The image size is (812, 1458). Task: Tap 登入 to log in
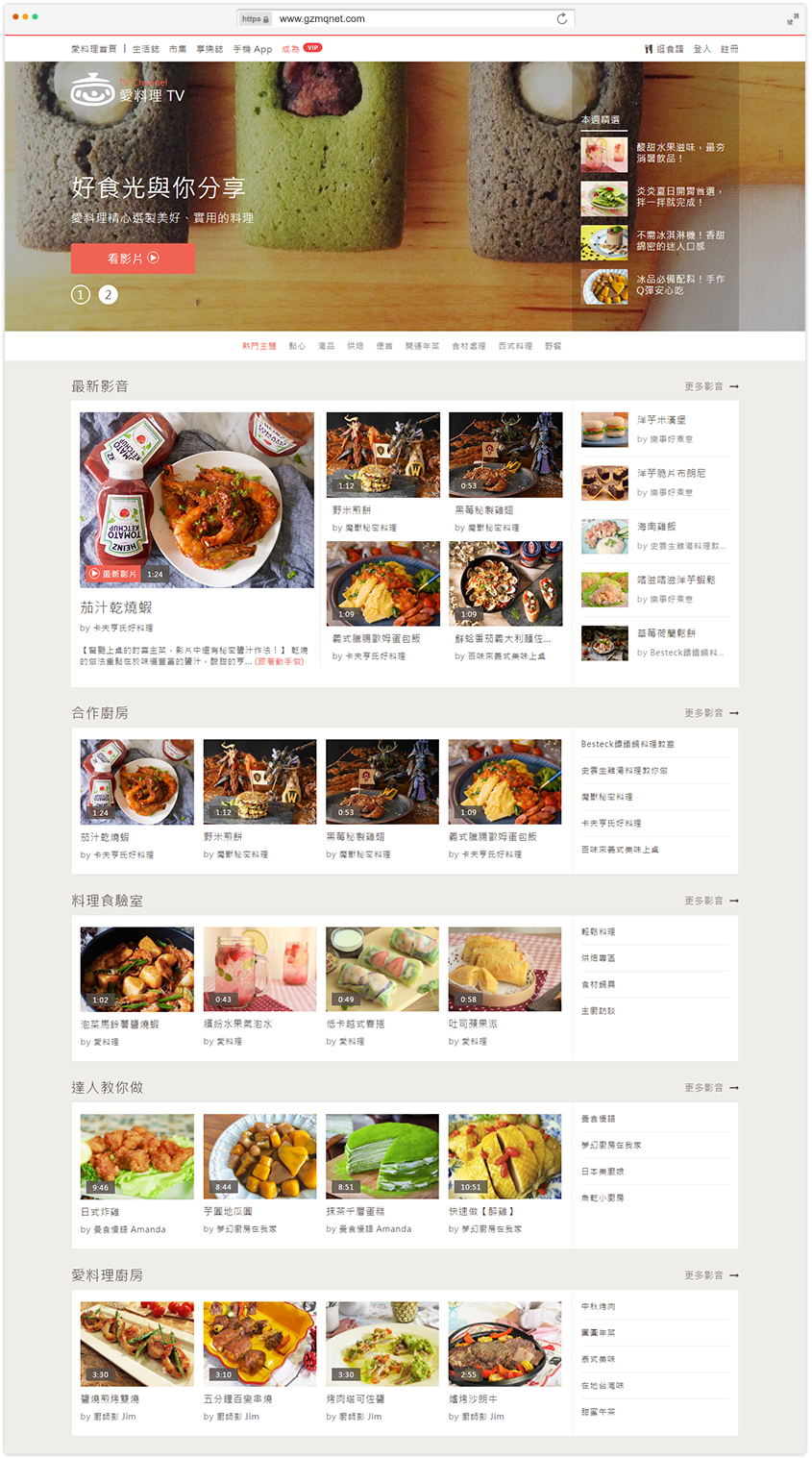tap(701, 49)
